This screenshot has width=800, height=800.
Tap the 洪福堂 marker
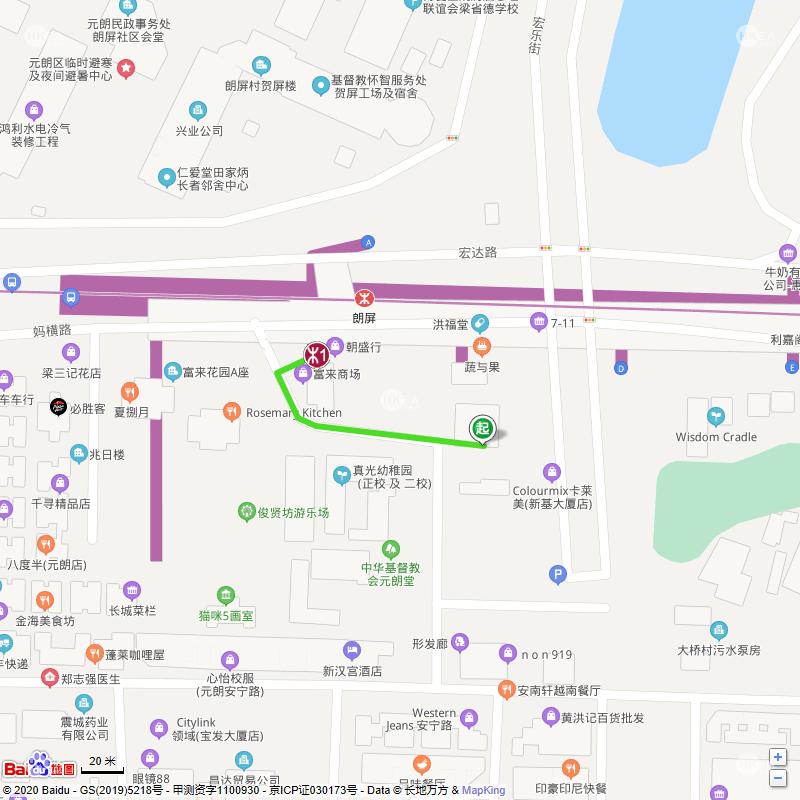click(481, 323)
